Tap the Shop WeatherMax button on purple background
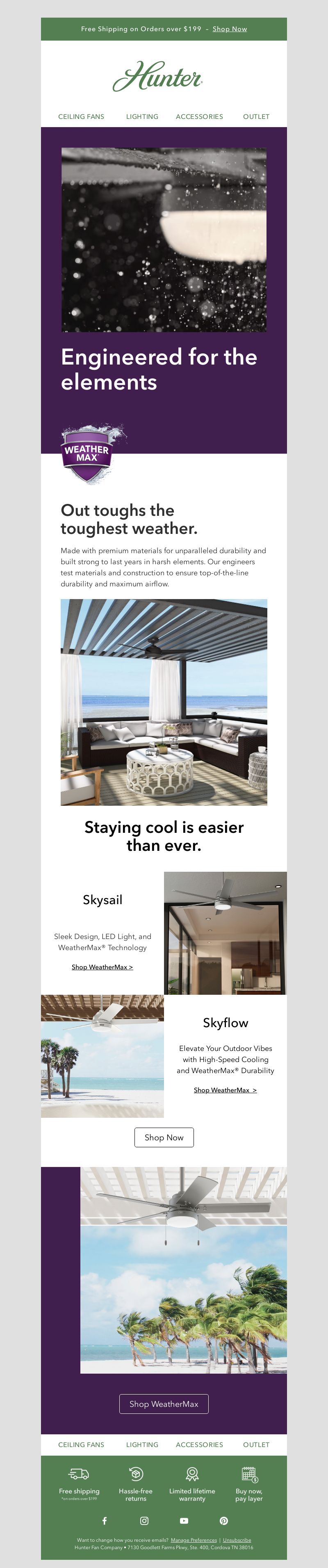The image size is (328, 1568). [164, 1404]
